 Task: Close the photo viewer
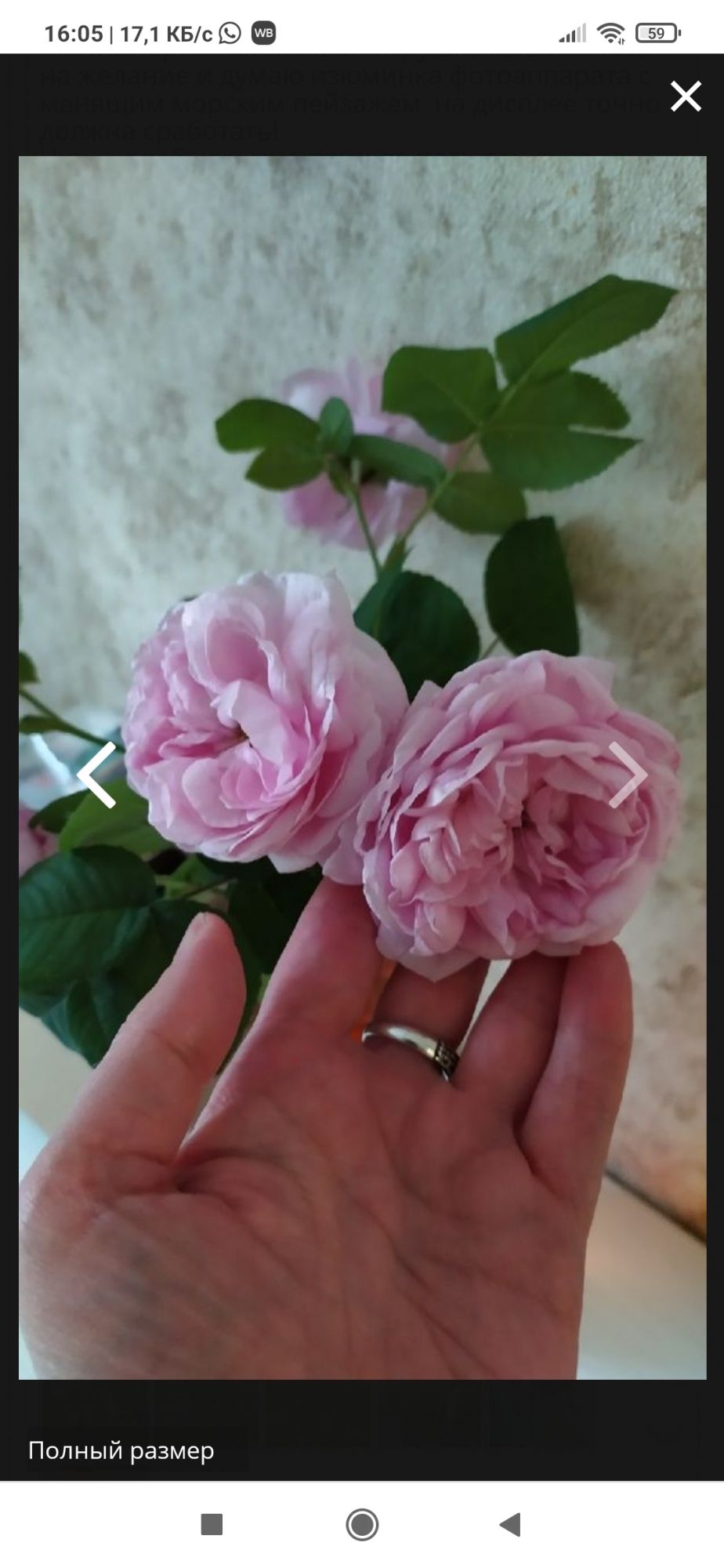[685, 96]
